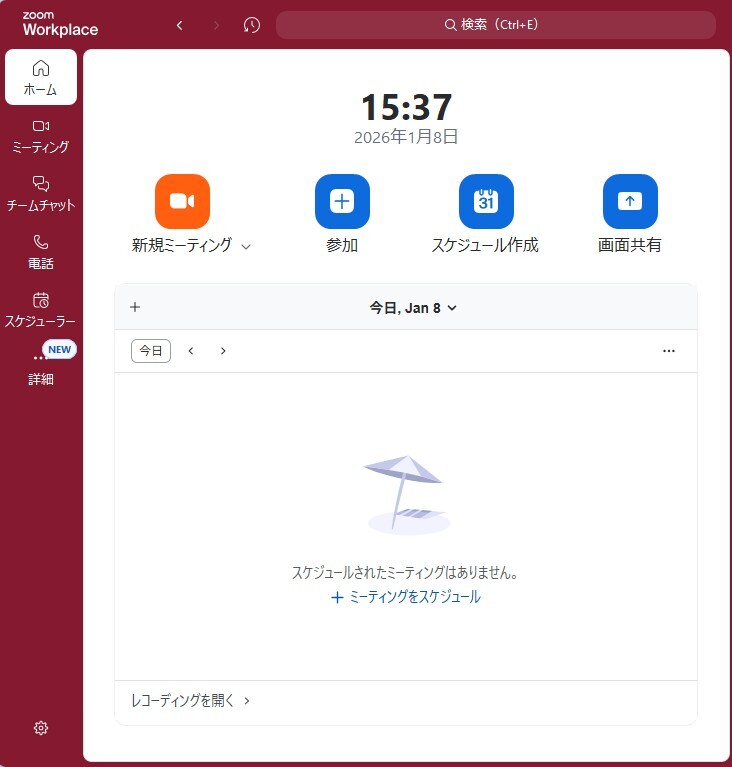Viewport: 732px width, 767px height.
Task: Tap the ミーティングをスケジュール link
Action: point(406,597)
